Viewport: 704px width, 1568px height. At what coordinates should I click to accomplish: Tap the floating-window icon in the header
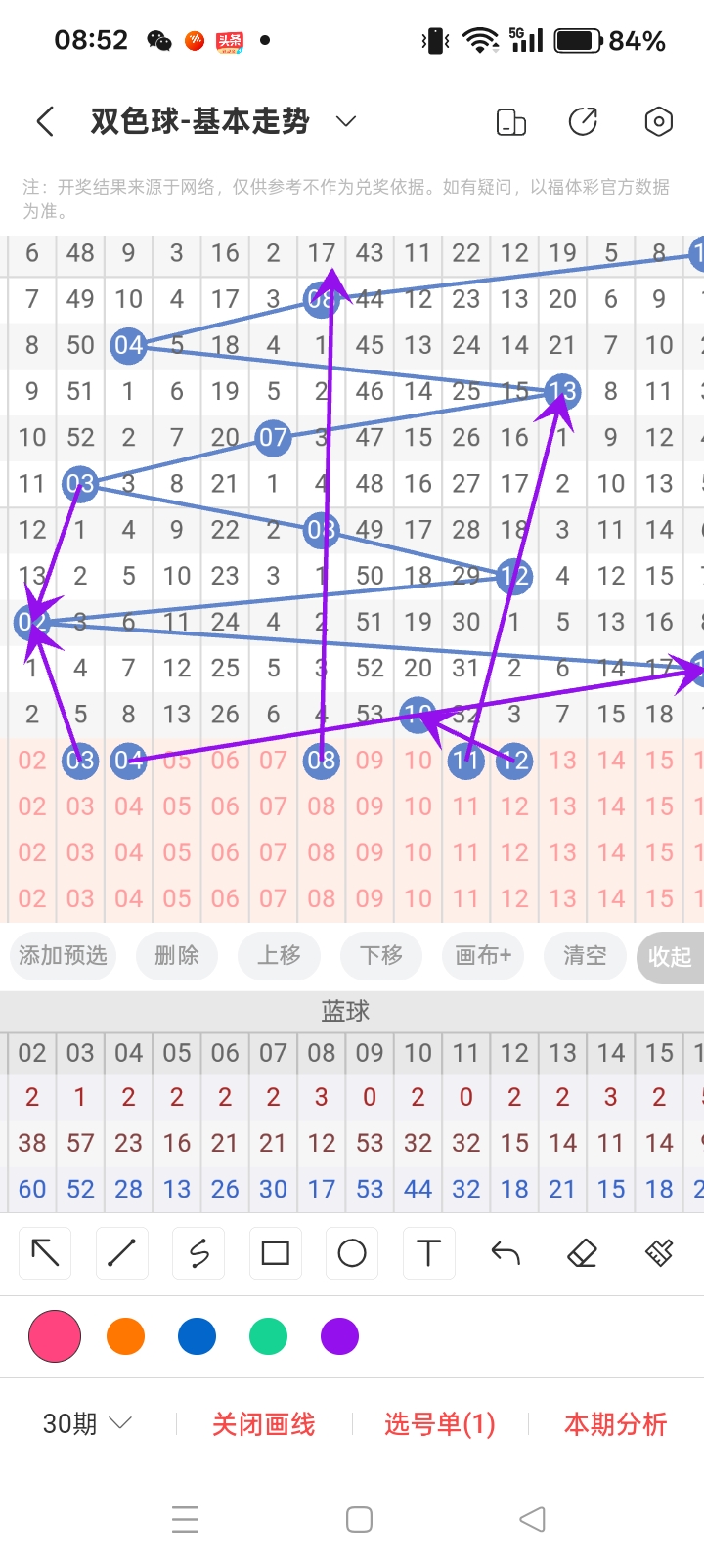pos(510,121)
